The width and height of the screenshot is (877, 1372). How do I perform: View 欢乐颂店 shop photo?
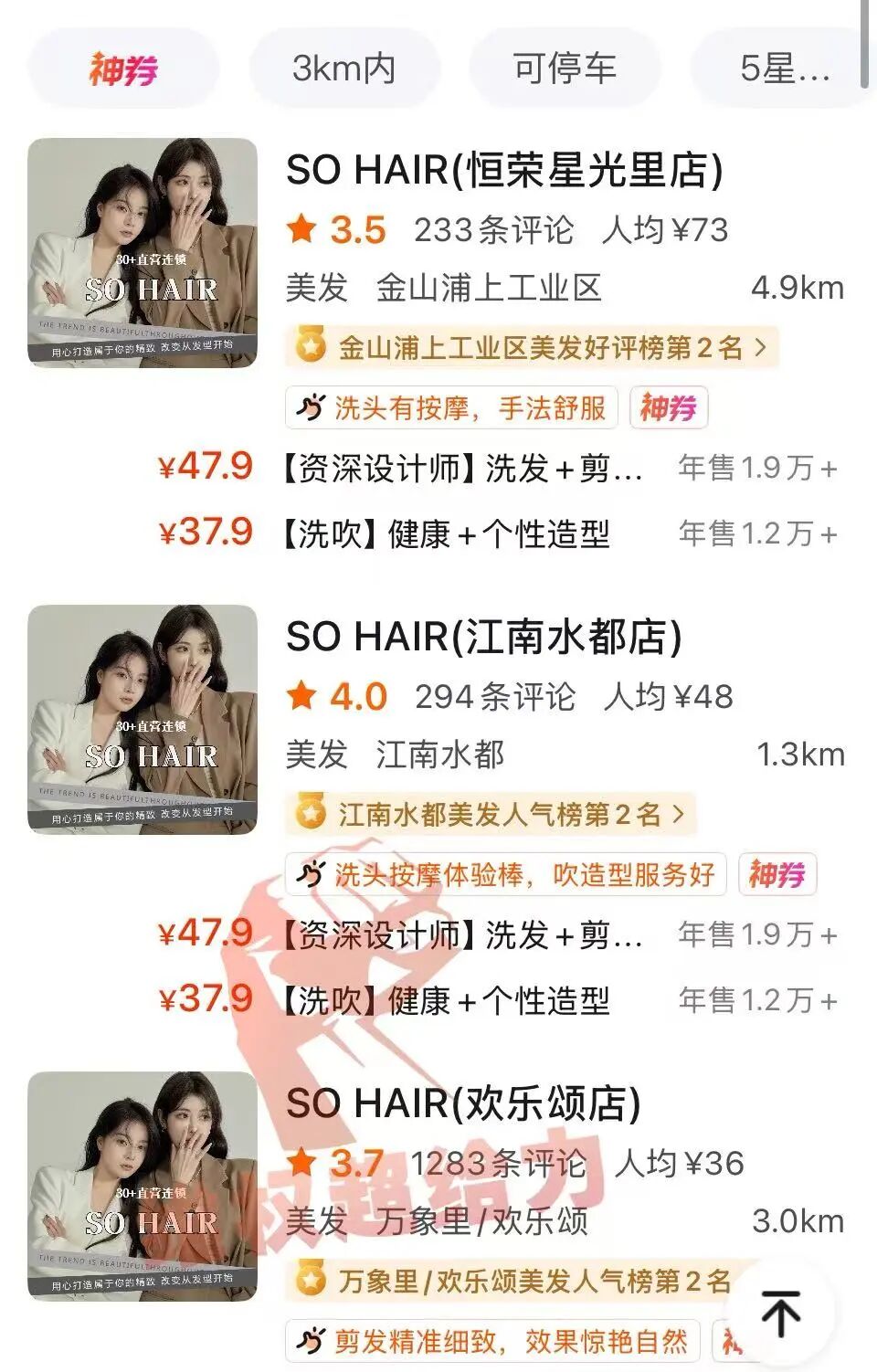pos(143,1187)
